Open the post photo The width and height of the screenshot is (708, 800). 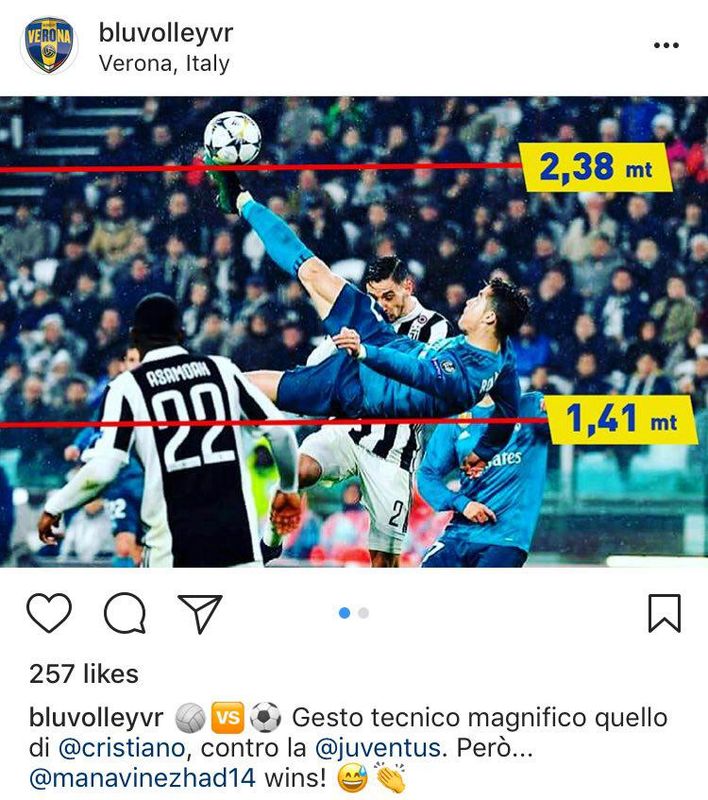354,332
